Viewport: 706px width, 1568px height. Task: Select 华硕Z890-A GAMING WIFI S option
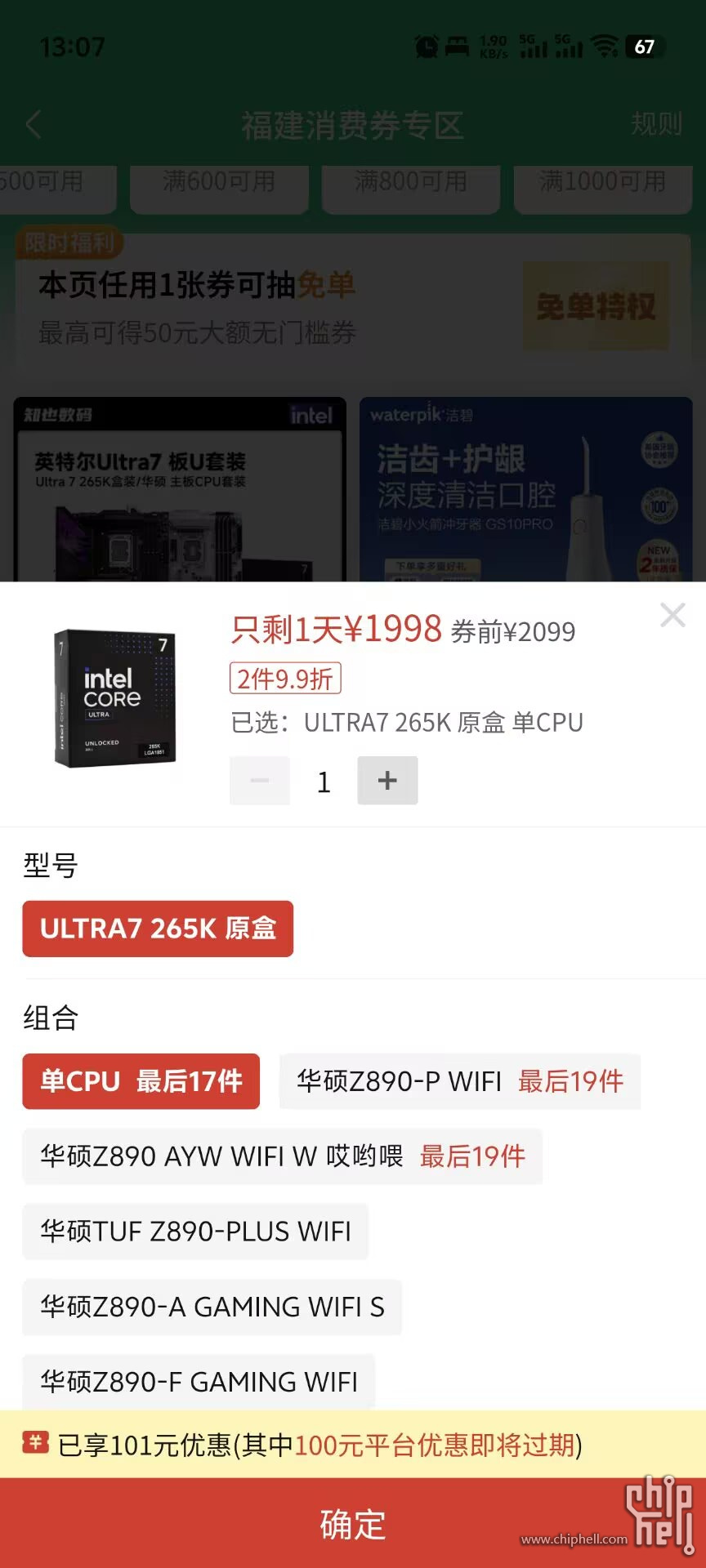pos(212,1307)
